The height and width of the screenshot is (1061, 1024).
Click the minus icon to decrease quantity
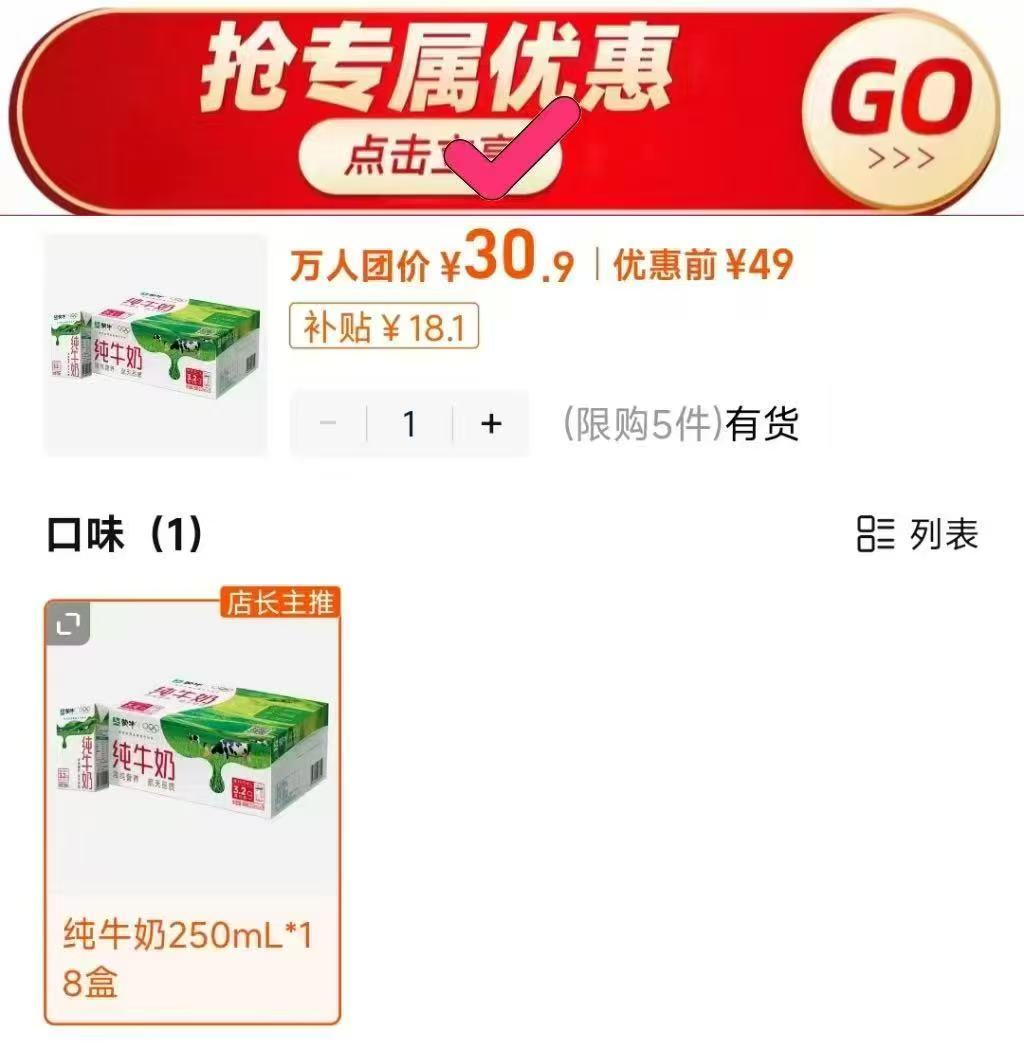(327, 424)
